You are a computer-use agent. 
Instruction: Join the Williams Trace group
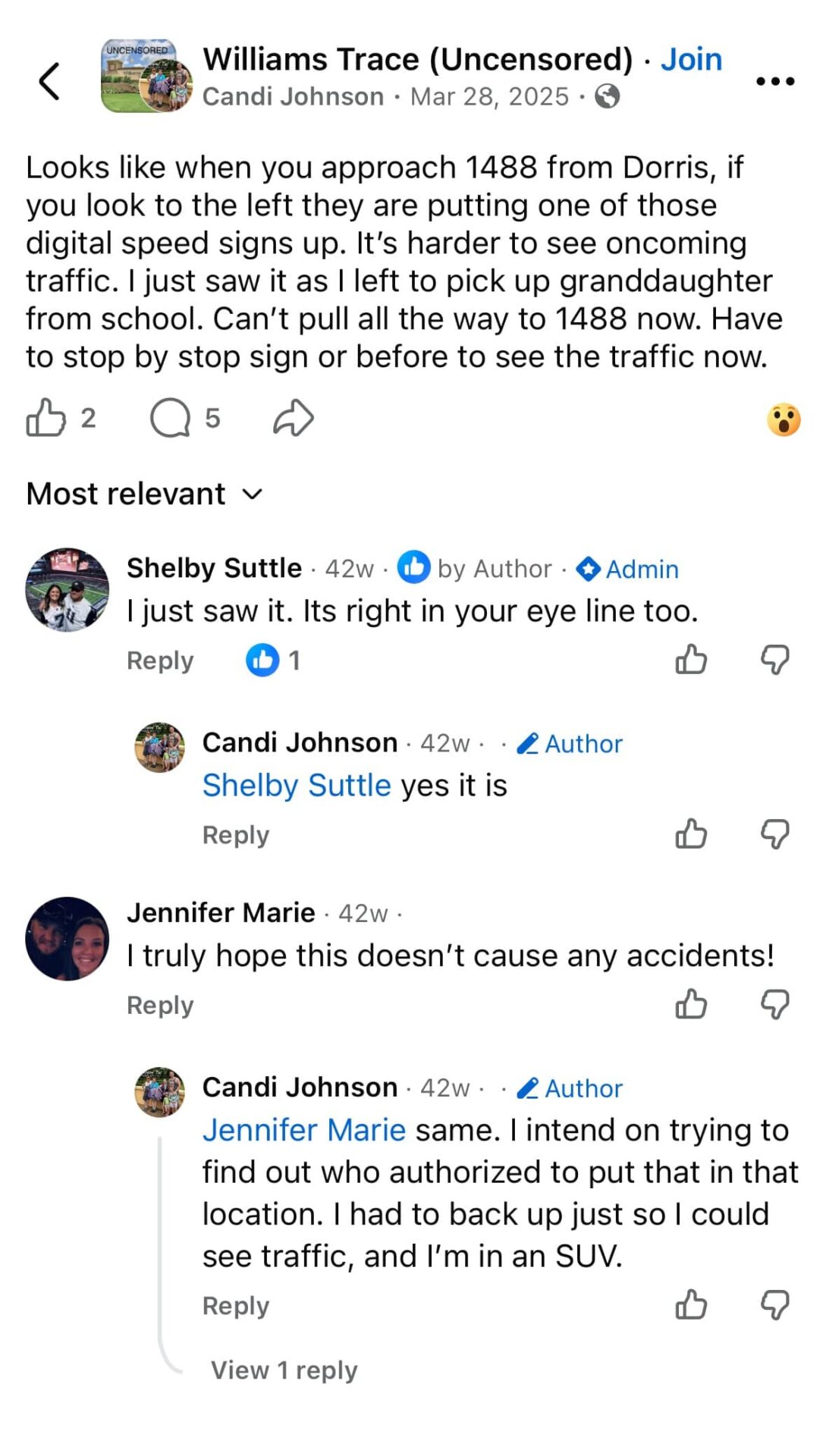click(690, 59)
